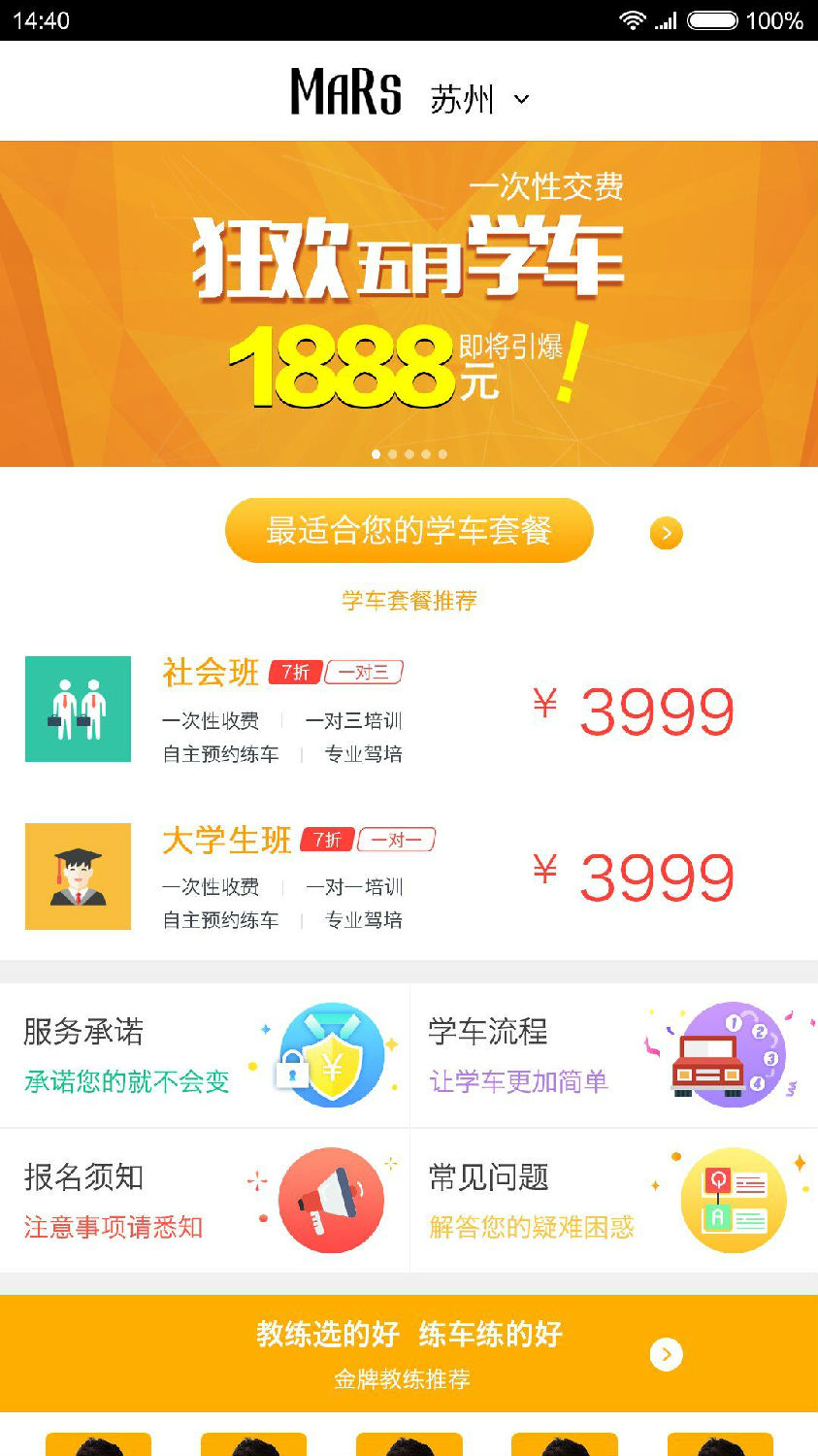Open the 社会班 ¥3999 package

pyautogui.click(x=409, y=710)
